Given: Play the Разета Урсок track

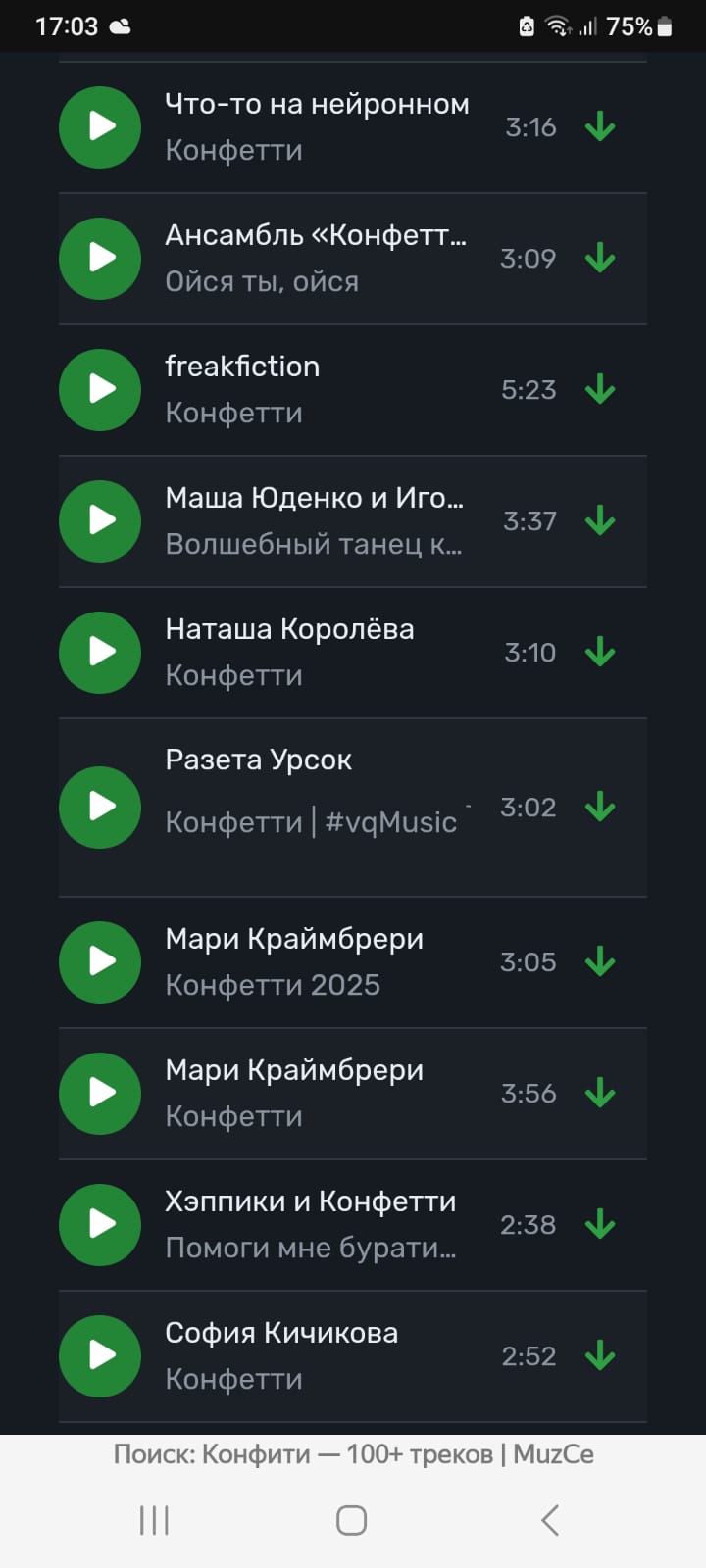Looking at the screenshot, I should pos(100,808).
